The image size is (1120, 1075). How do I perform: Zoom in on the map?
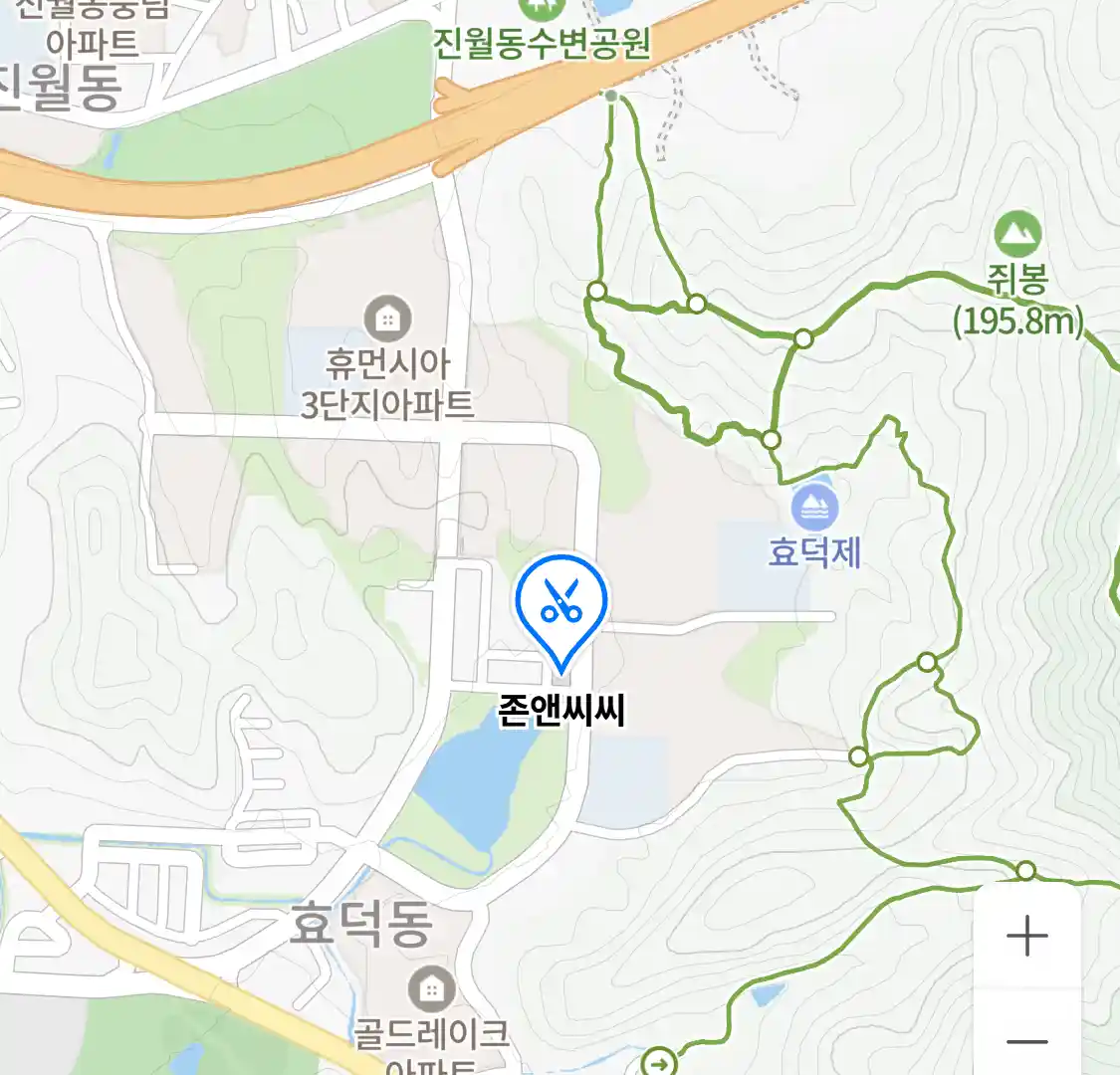[1026, 936]
